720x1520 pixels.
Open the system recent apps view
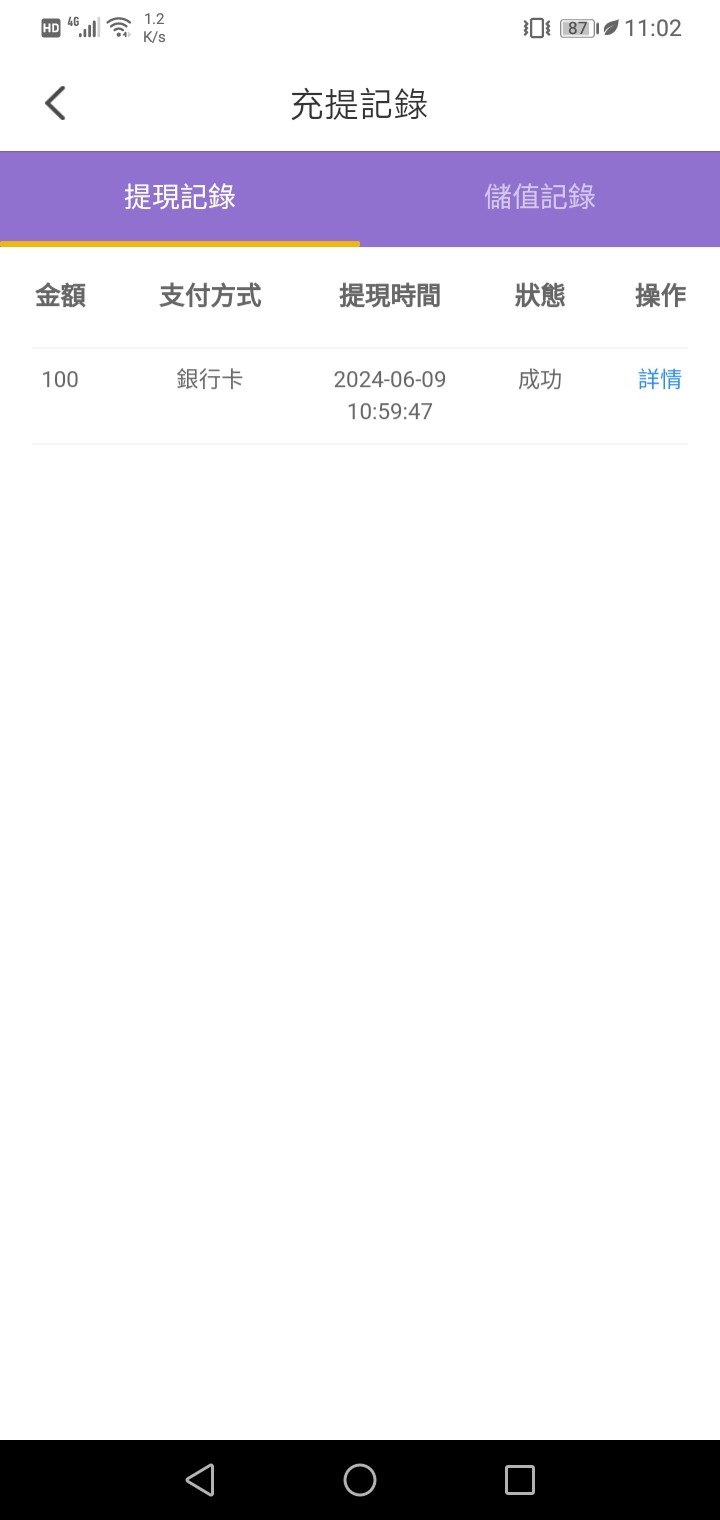pos(520,1480)
